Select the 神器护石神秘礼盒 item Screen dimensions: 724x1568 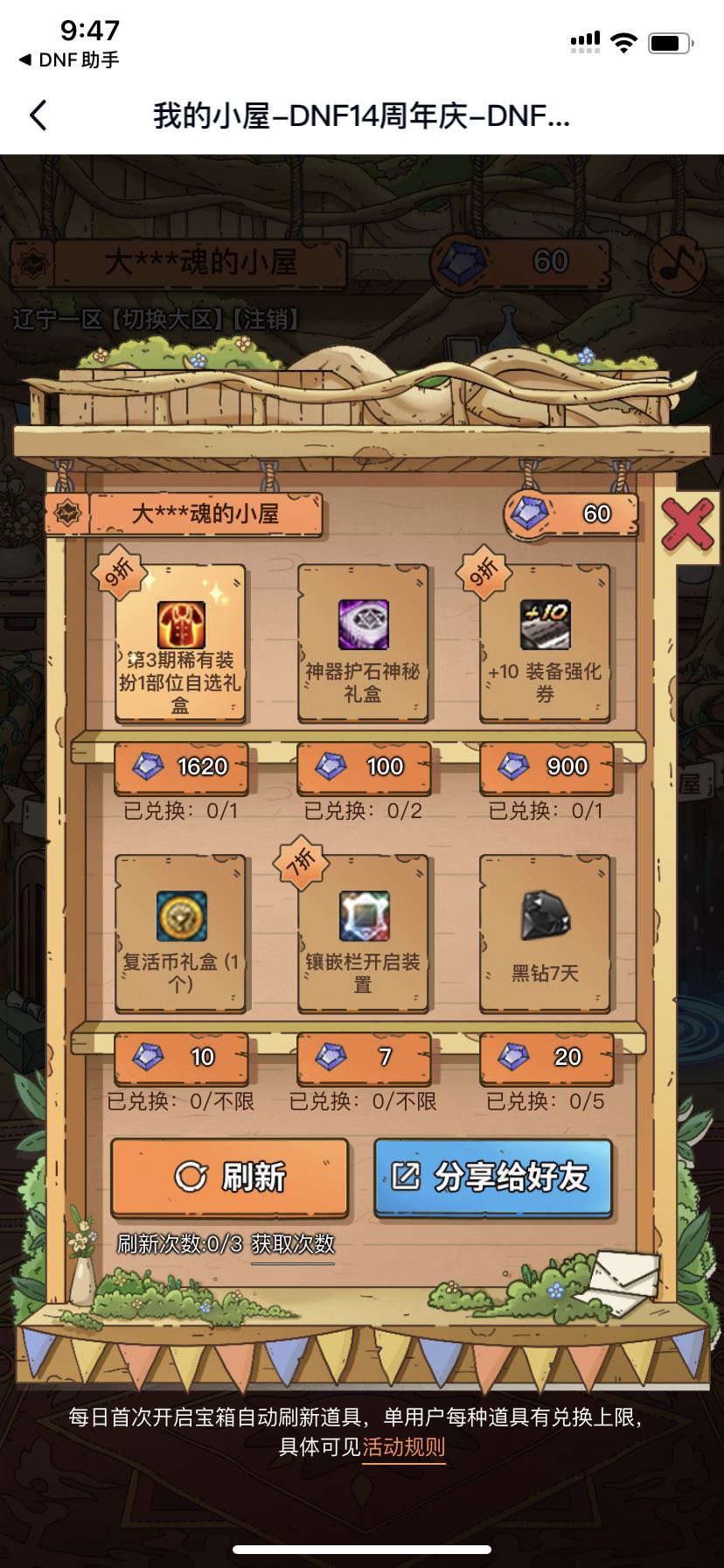(363, 644)
